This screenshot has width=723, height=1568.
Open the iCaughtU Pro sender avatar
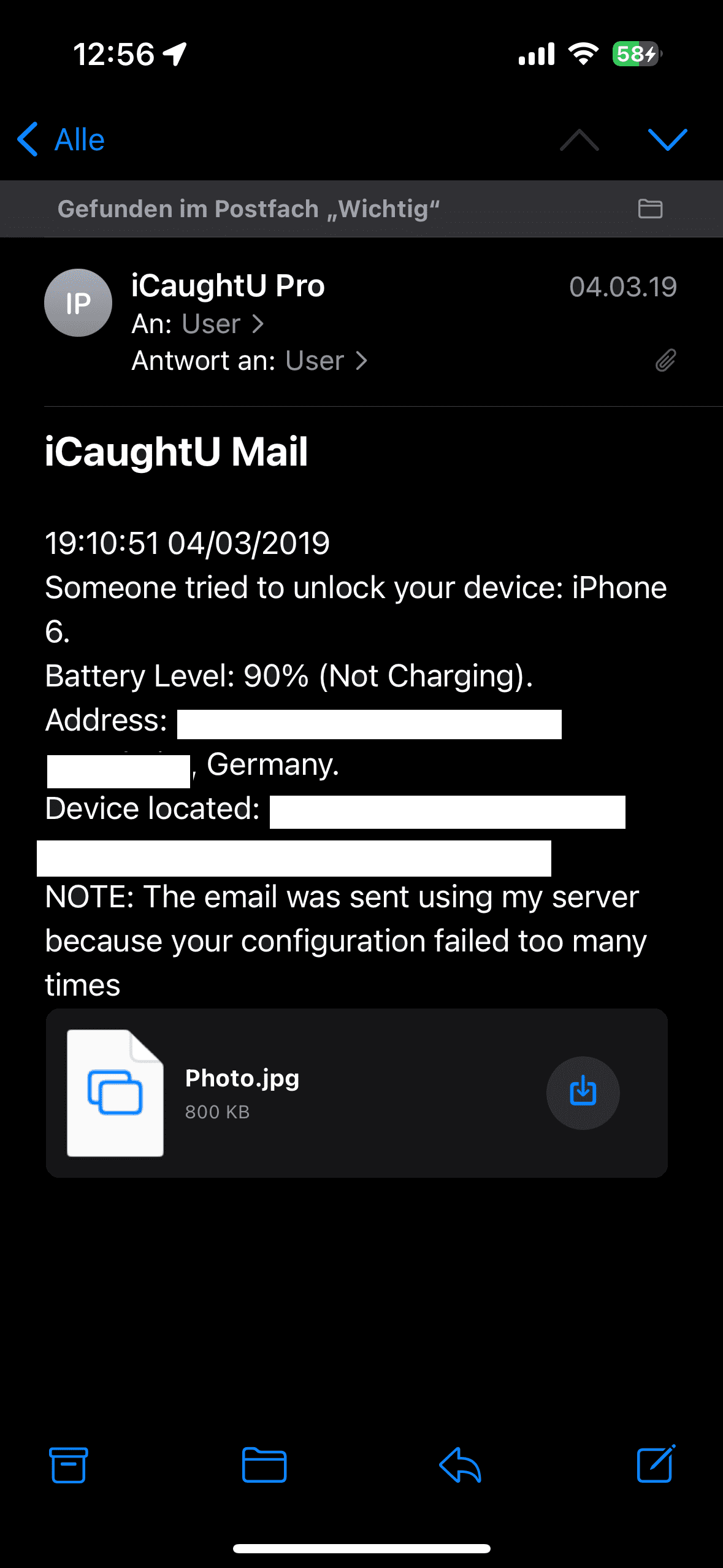pyautogui.click(x=78, y=302)
